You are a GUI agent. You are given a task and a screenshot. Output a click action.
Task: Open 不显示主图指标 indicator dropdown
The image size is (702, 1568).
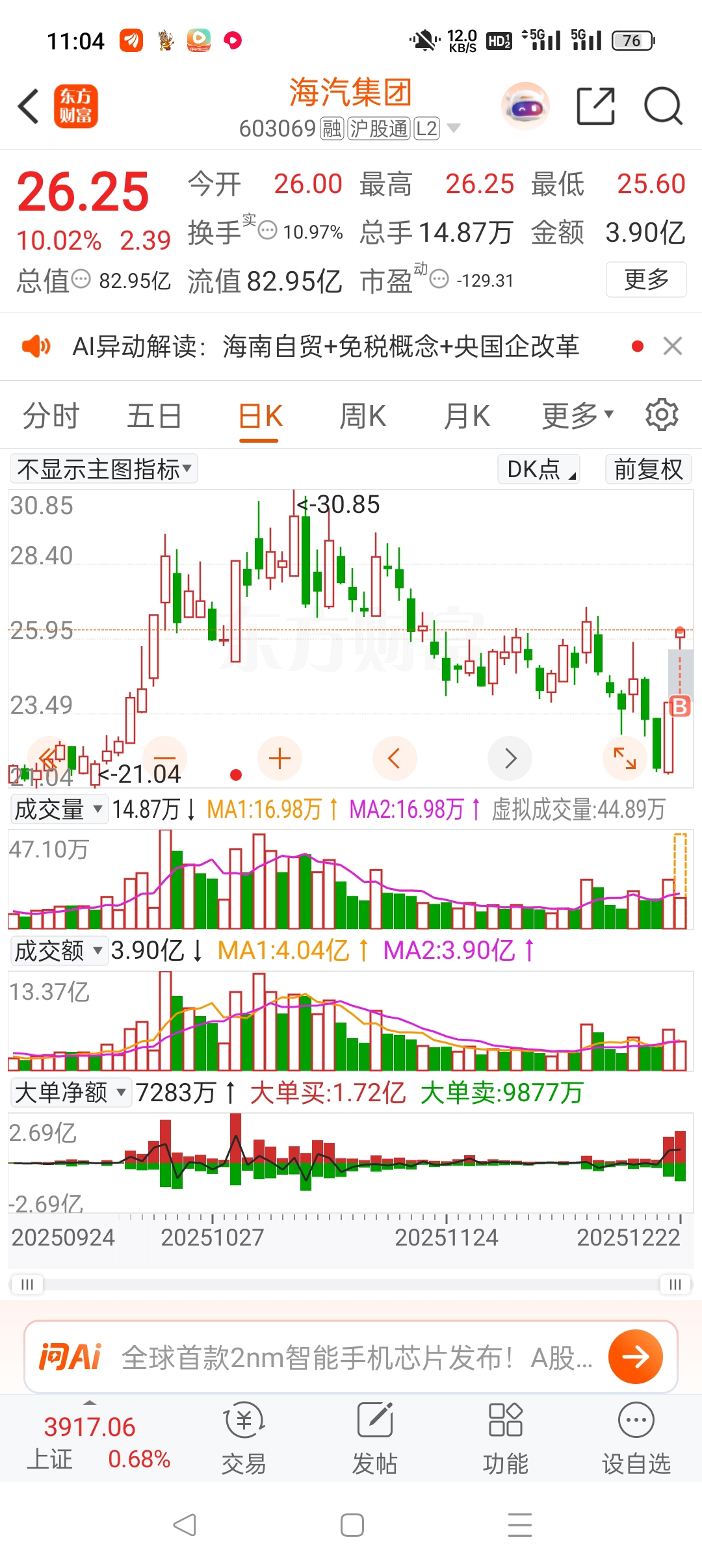click(104, 469)
